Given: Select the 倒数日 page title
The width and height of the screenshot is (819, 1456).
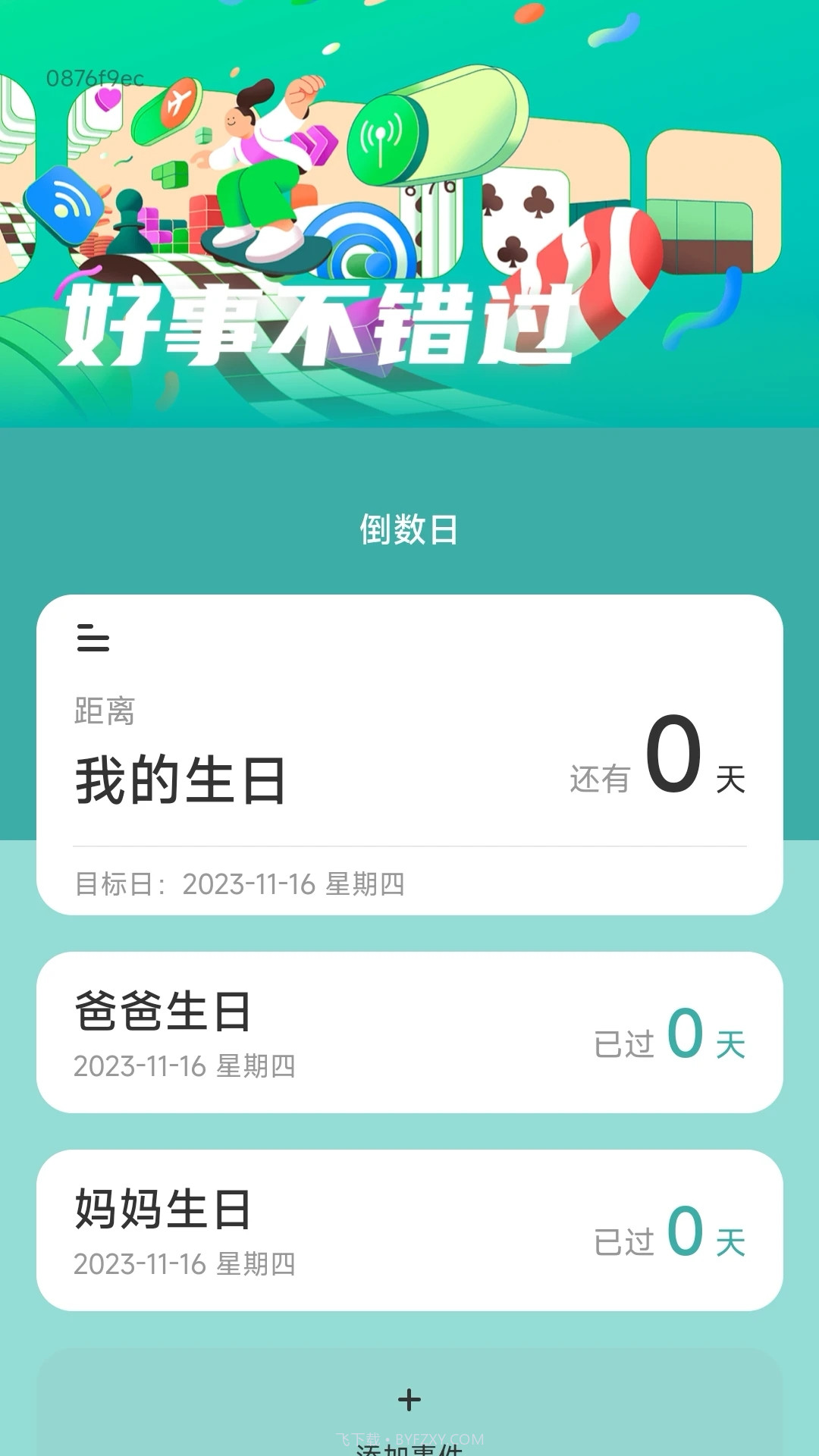Looking at the screenshot, I should pyautogui.click(x=409, y=528).
